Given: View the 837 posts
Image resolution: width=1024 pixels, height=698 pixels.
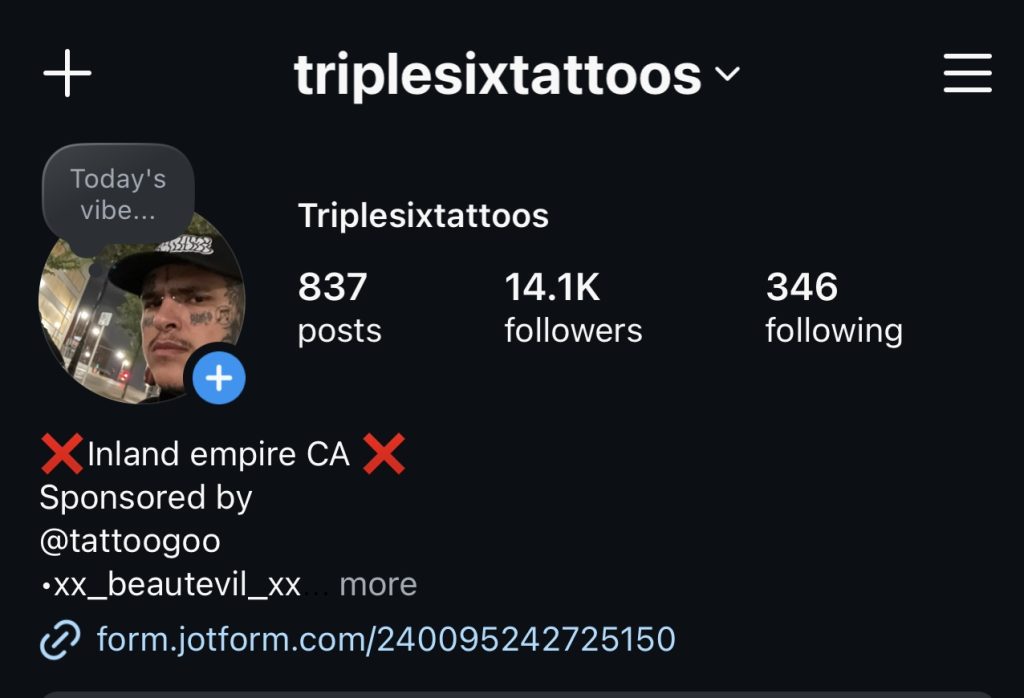Looking at the screenshot, I should click(339, 307).
